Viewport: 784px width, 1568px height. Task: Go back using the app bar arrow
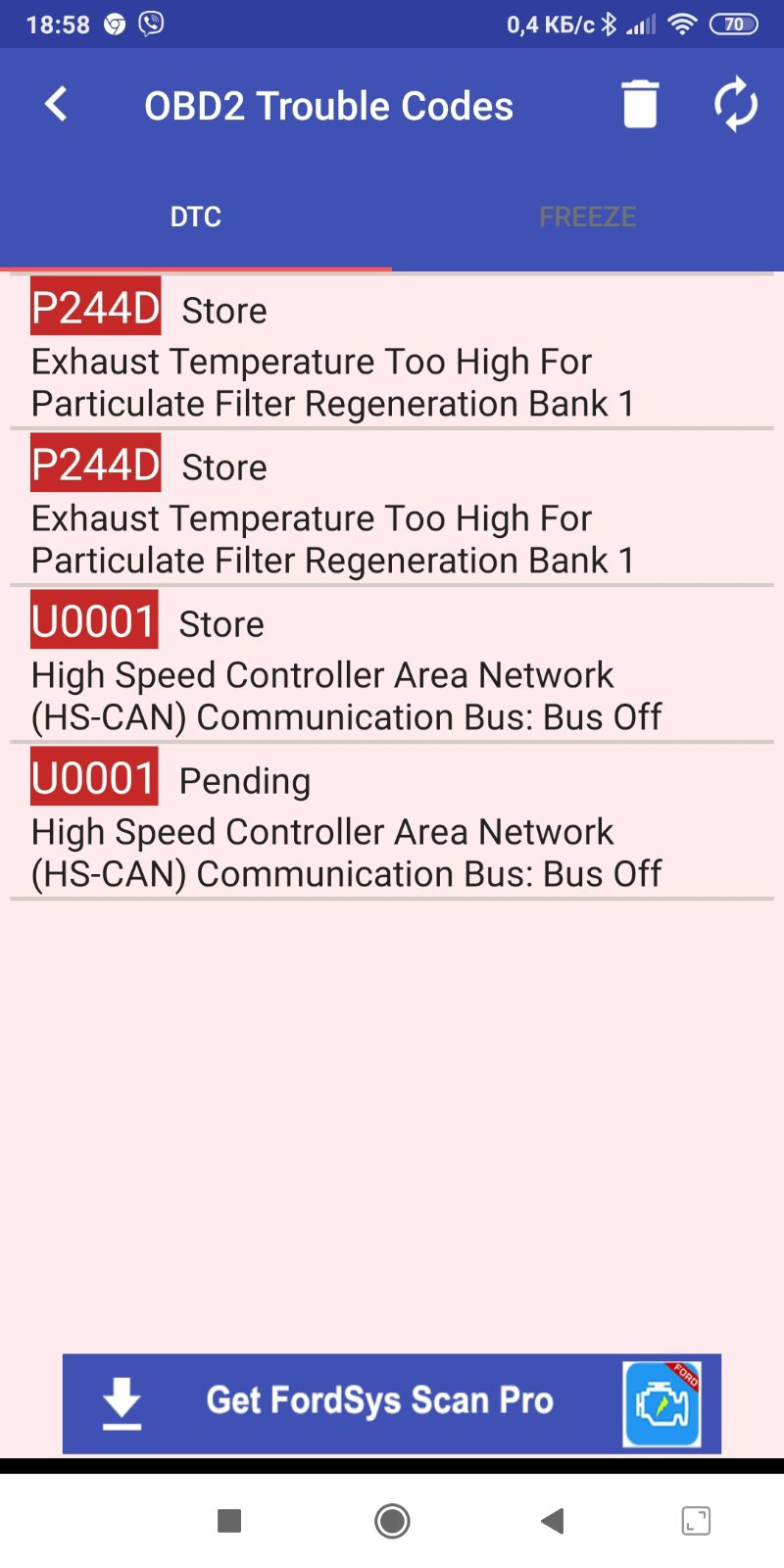pos(57,104)
